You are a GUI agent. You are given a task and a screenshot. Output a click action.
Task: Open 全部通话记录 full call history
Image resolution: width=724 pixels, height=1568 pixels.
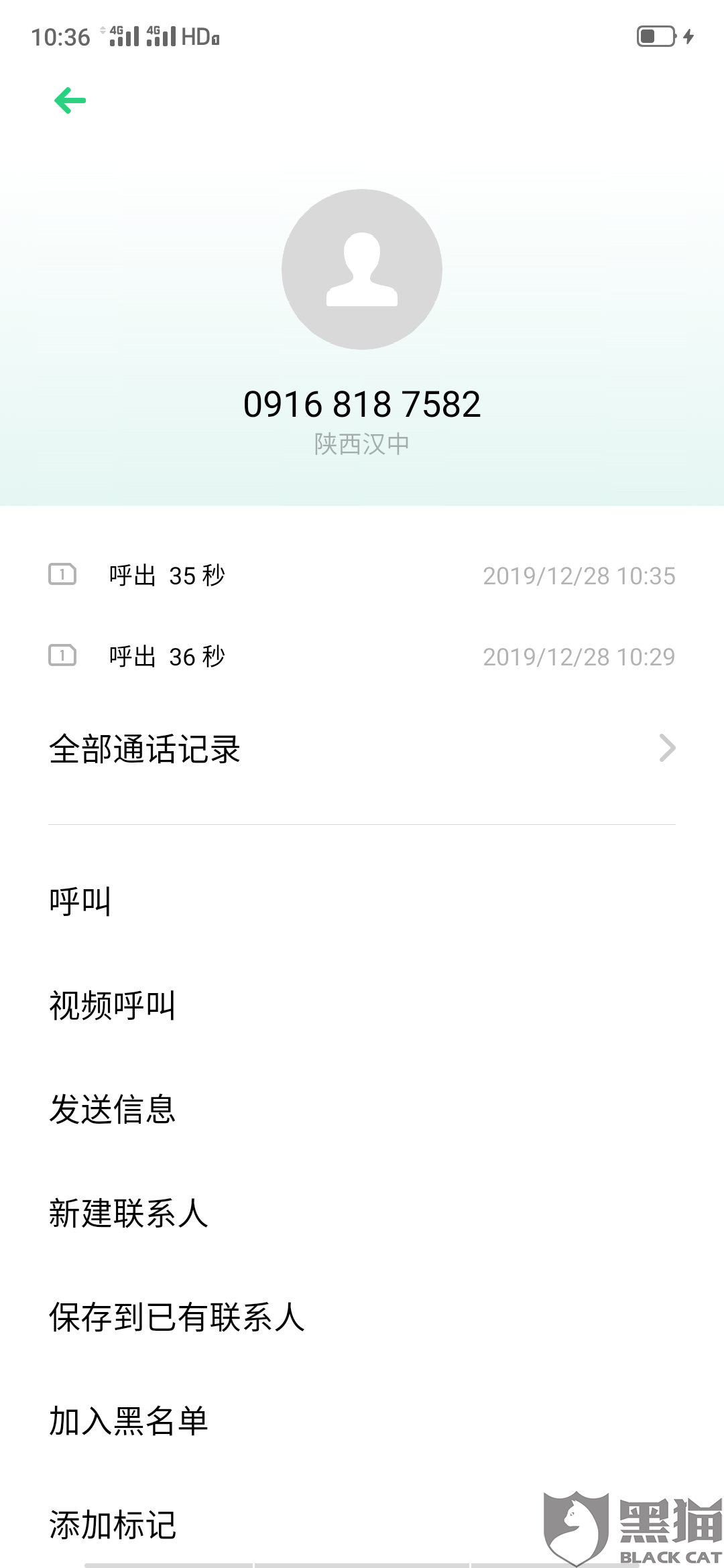click(362, 748)
